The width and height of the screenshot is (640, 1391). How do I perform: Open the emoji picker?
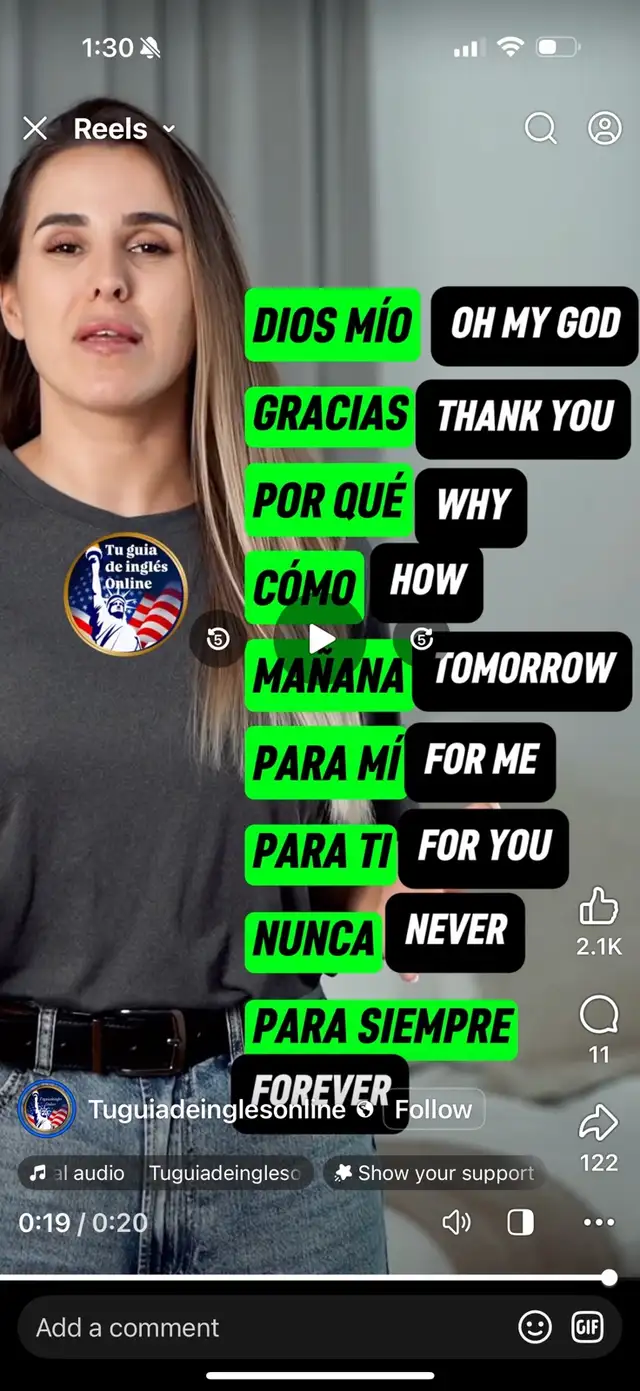point(535,1327)
